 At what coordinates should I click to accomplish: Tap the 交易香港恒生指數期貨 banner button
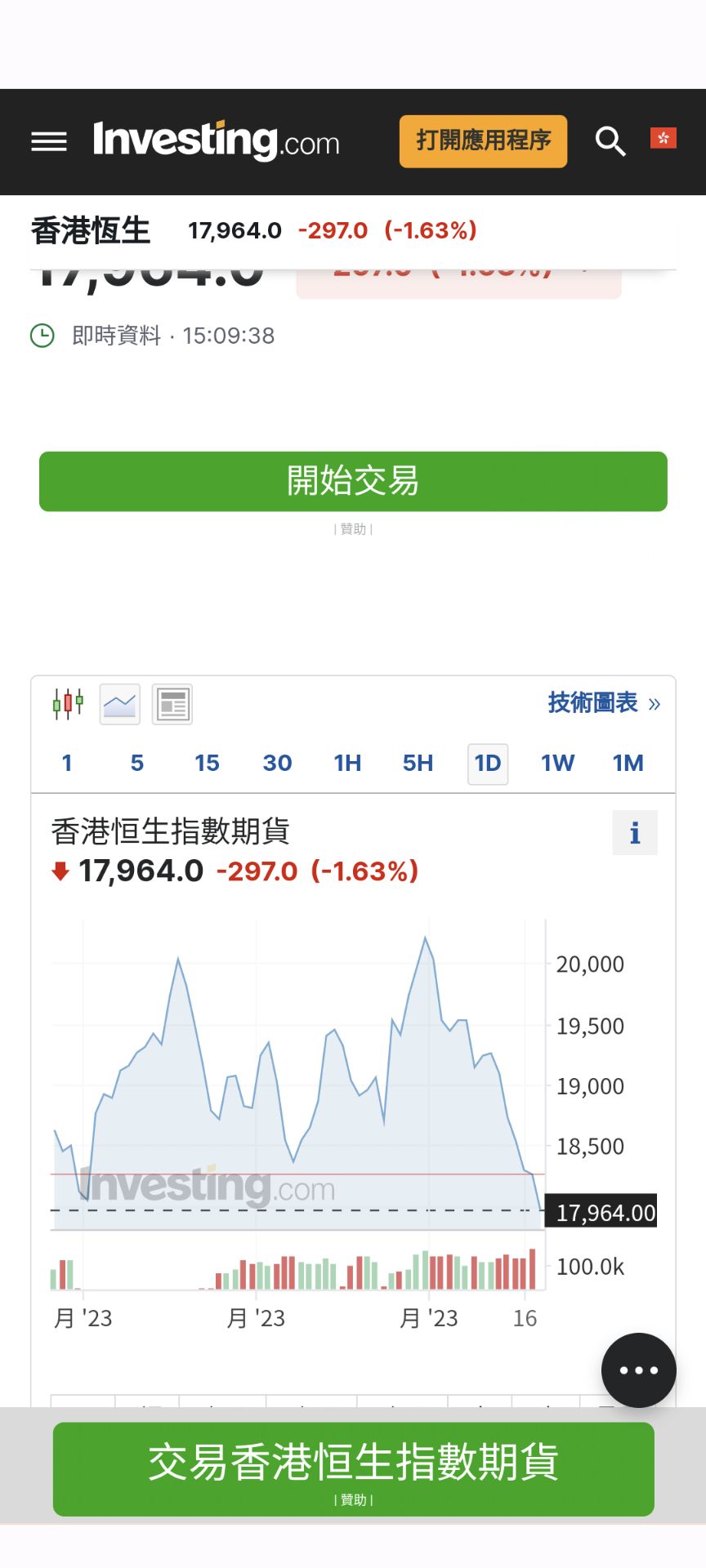click(x=353, y=1468)
